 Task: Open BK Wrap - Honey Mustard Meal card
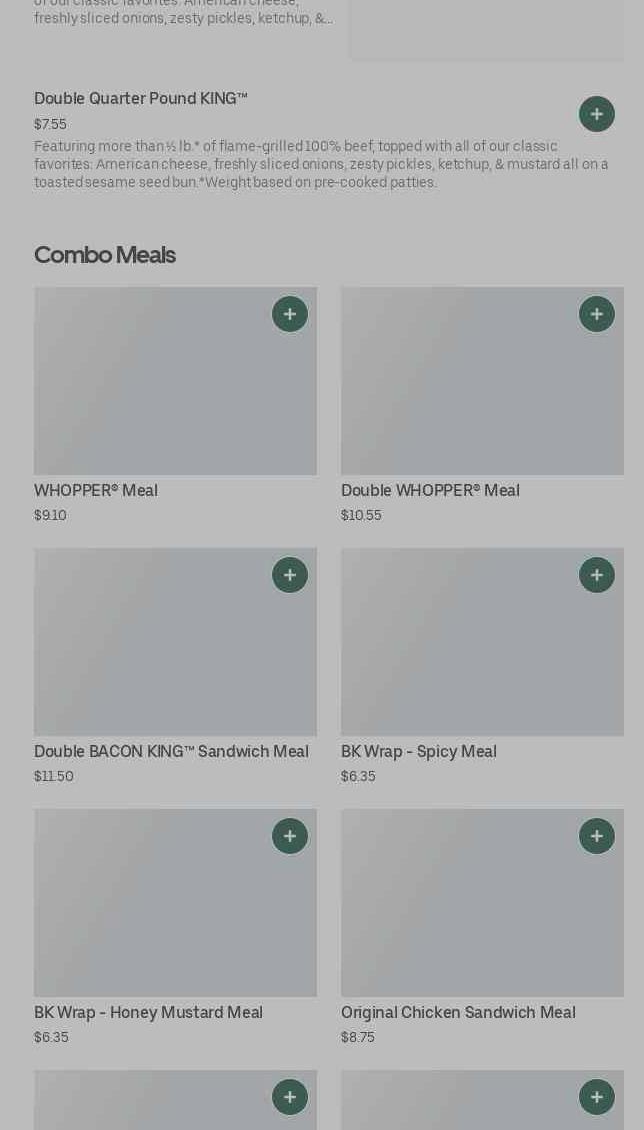[150, 920]
